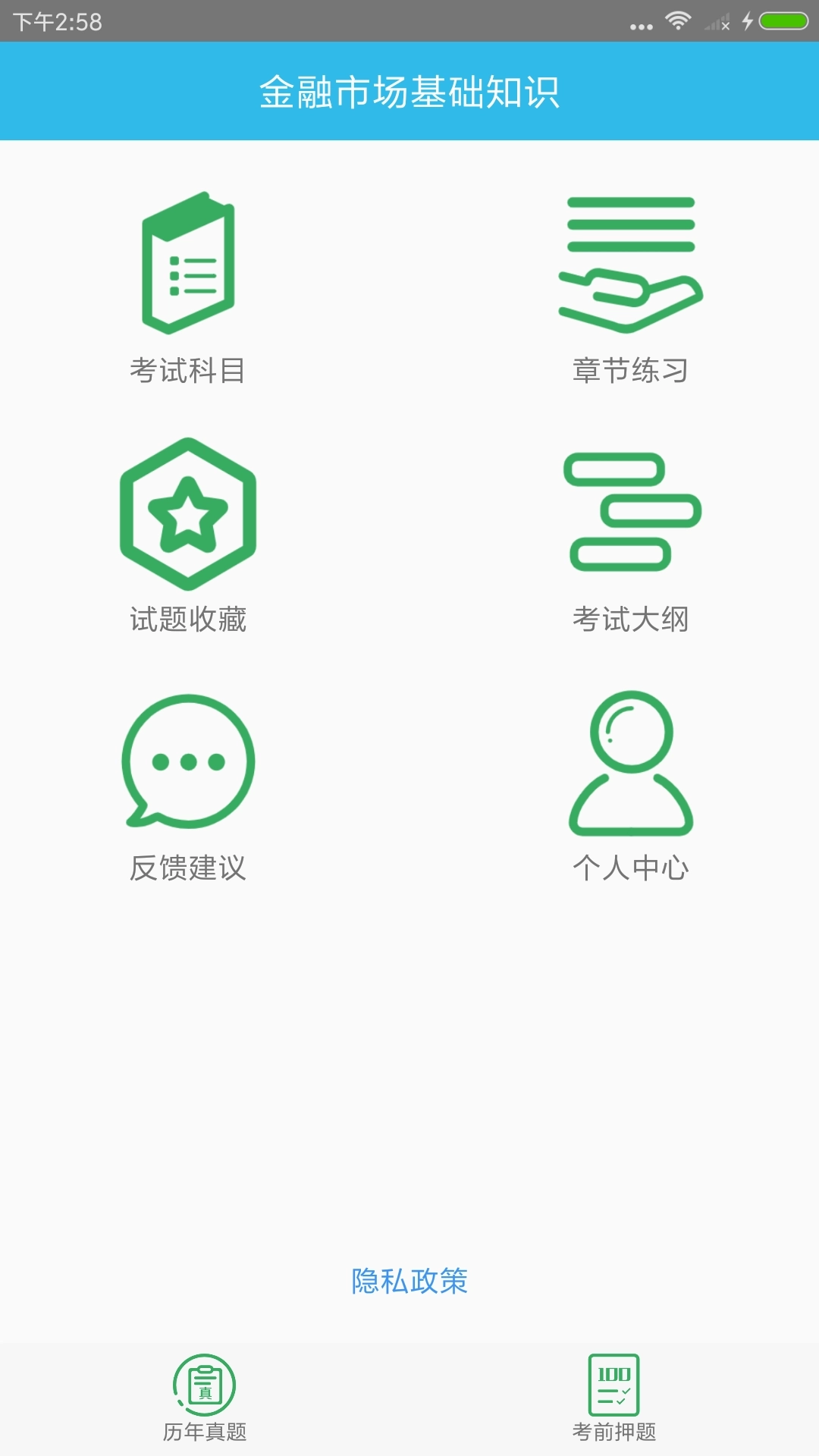Open the 考试科目 book icon
Viewport: 819px width, 1456px height.
[190, 265]
